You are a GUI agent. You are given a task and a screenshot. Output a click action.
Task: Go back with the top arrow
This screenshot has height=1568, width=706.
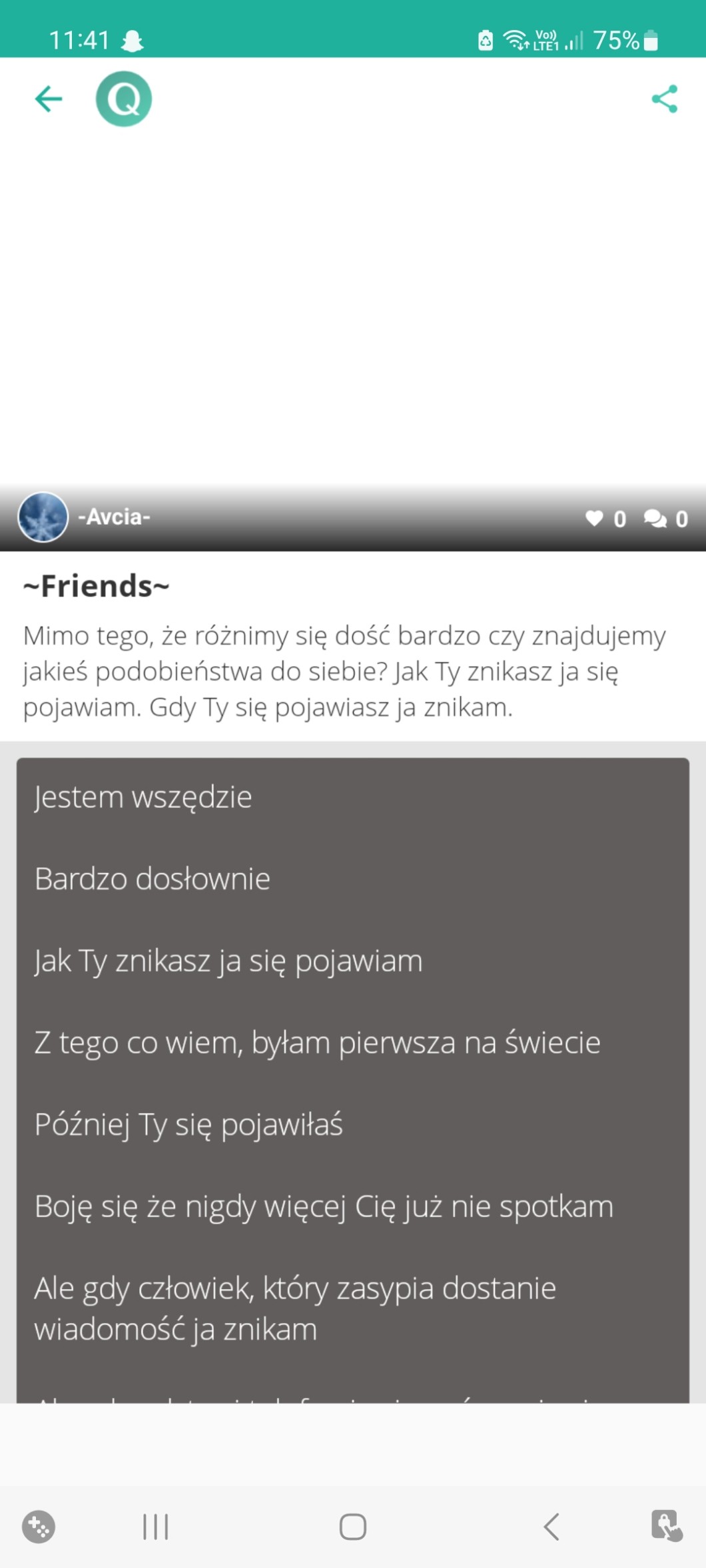49,99
